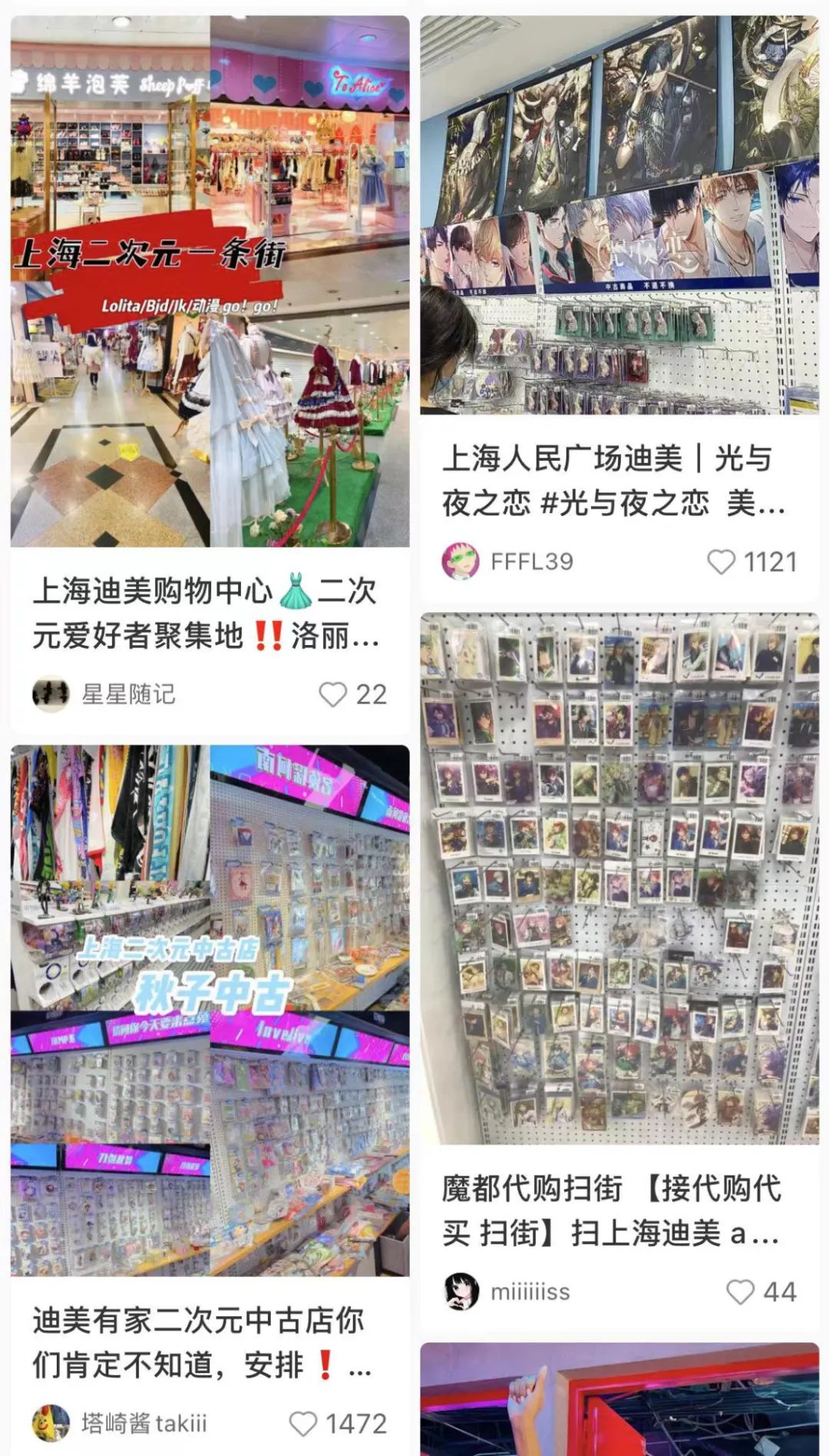Open the 上海迪美购物中心 note by 星星随记

click(209, 281)
